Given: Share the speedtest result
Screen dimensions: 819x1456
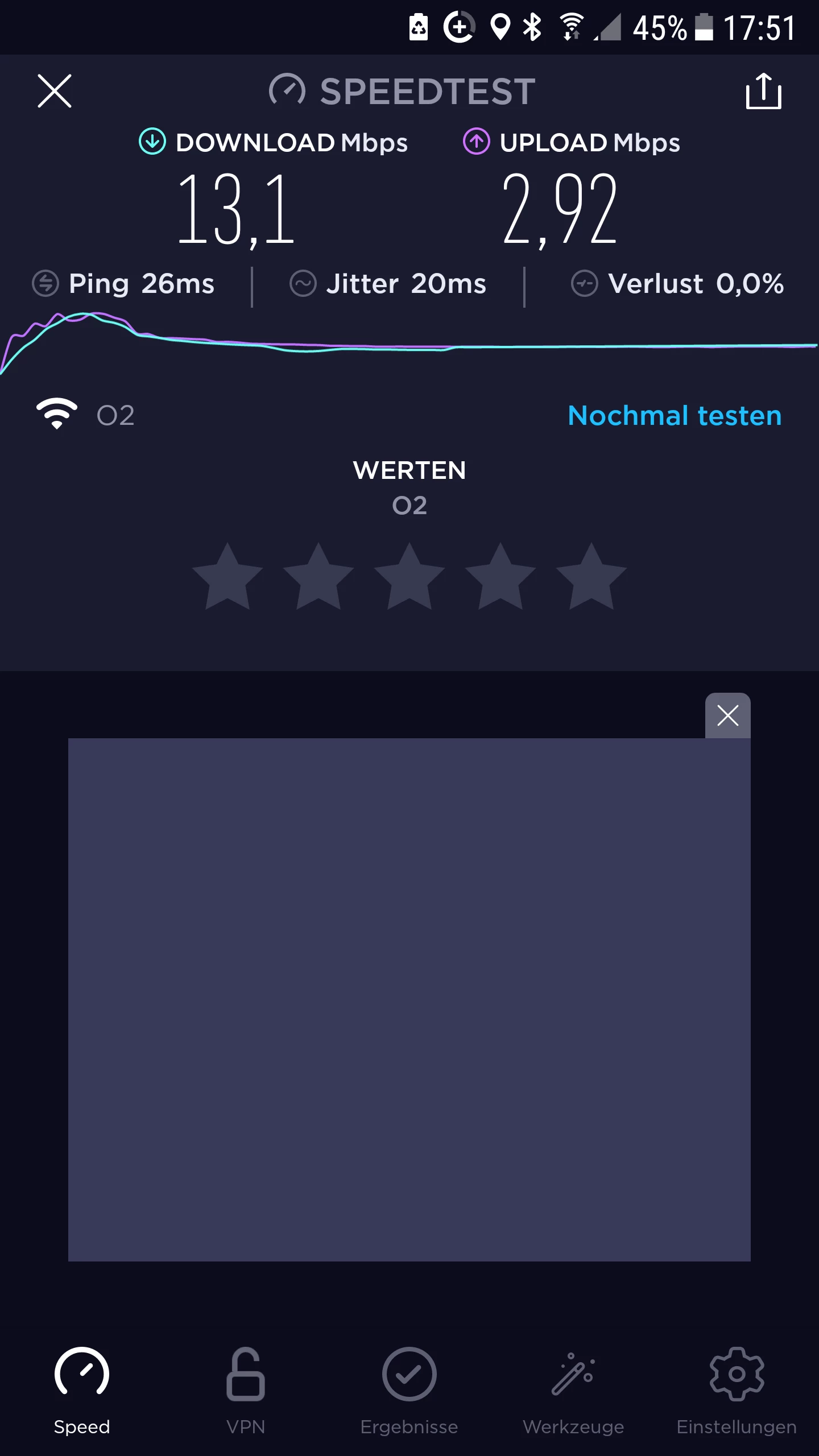Looking at the screenshot, I should [x=763, y=91].
